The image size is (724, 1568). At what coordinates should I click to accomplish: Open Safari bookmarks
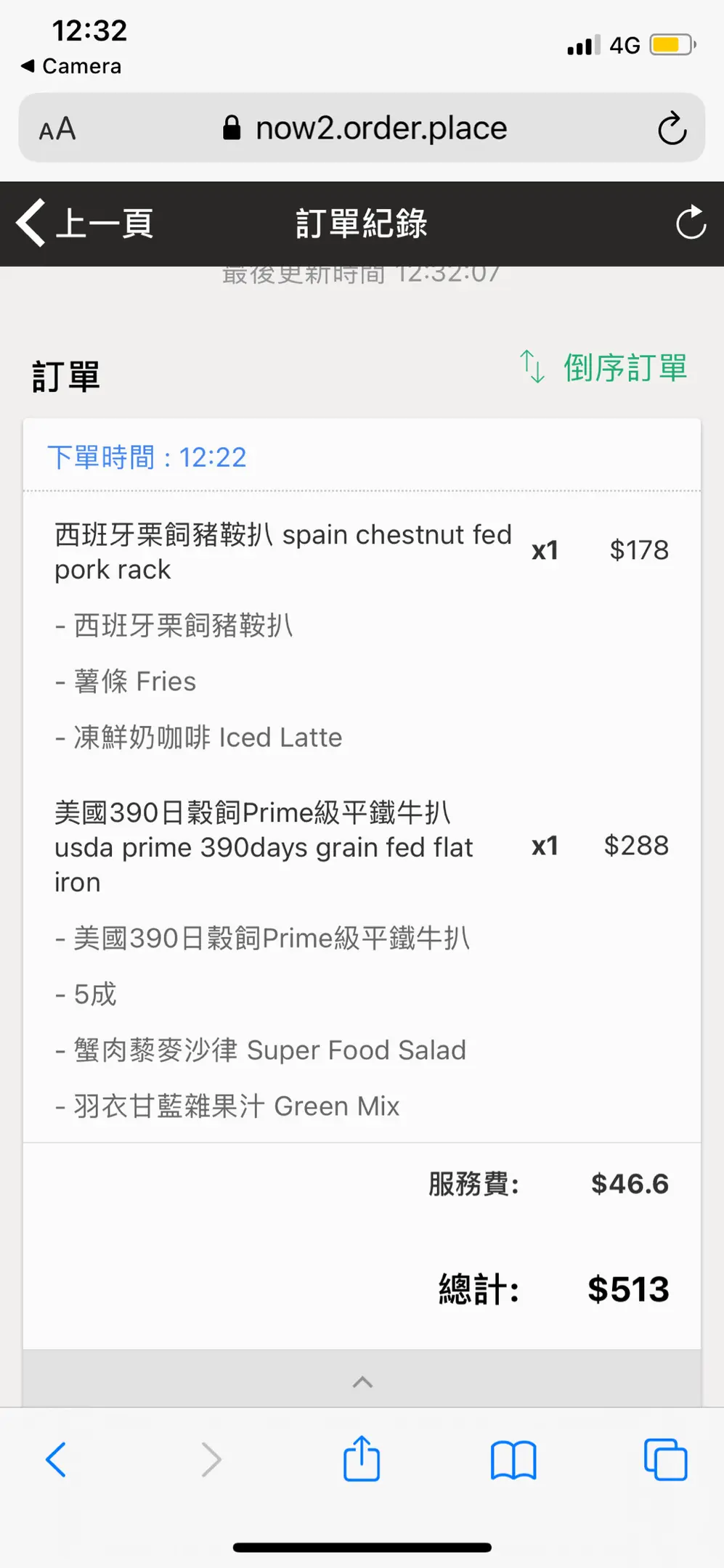coord(513,1461)
